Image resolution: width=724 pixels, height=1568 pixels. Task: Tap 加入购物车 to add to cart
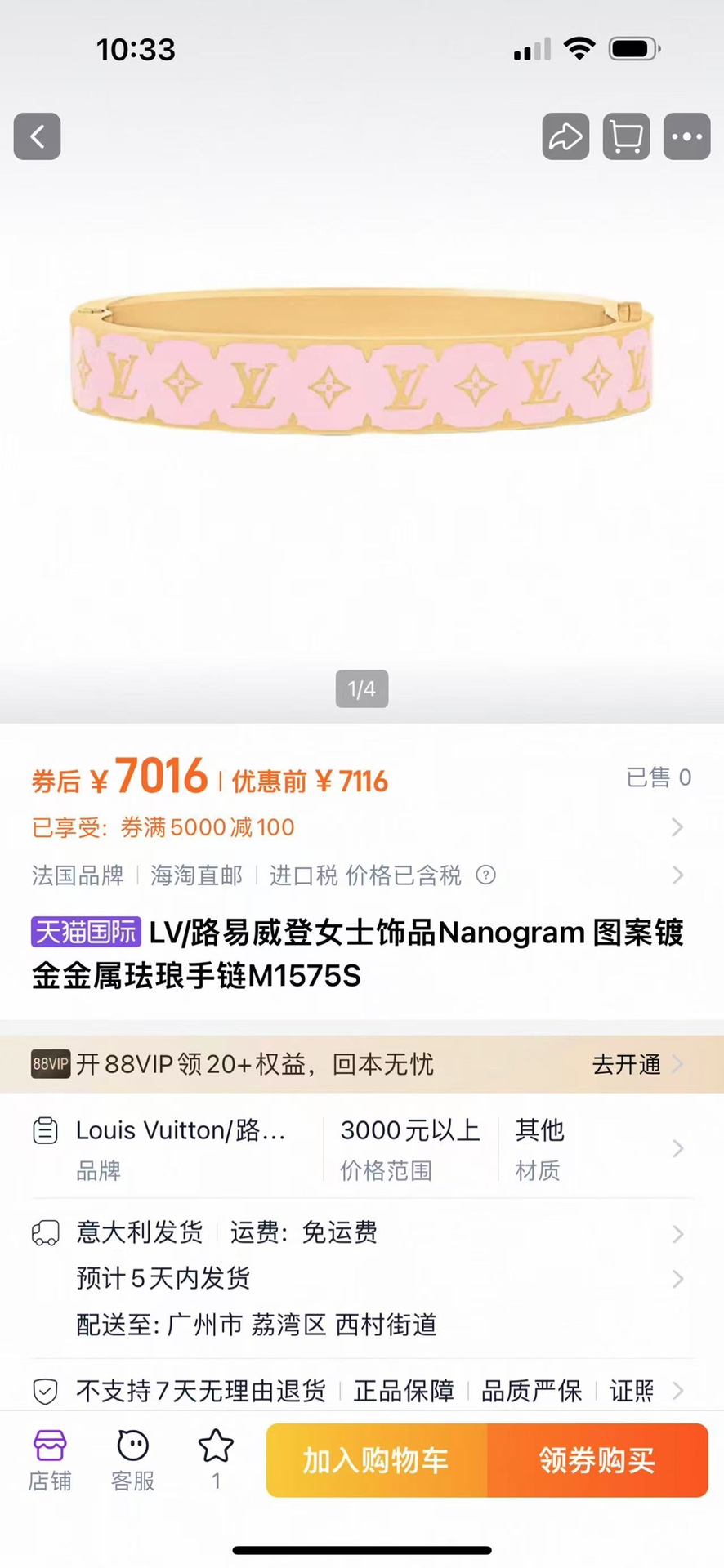(x=377, y=1460)
